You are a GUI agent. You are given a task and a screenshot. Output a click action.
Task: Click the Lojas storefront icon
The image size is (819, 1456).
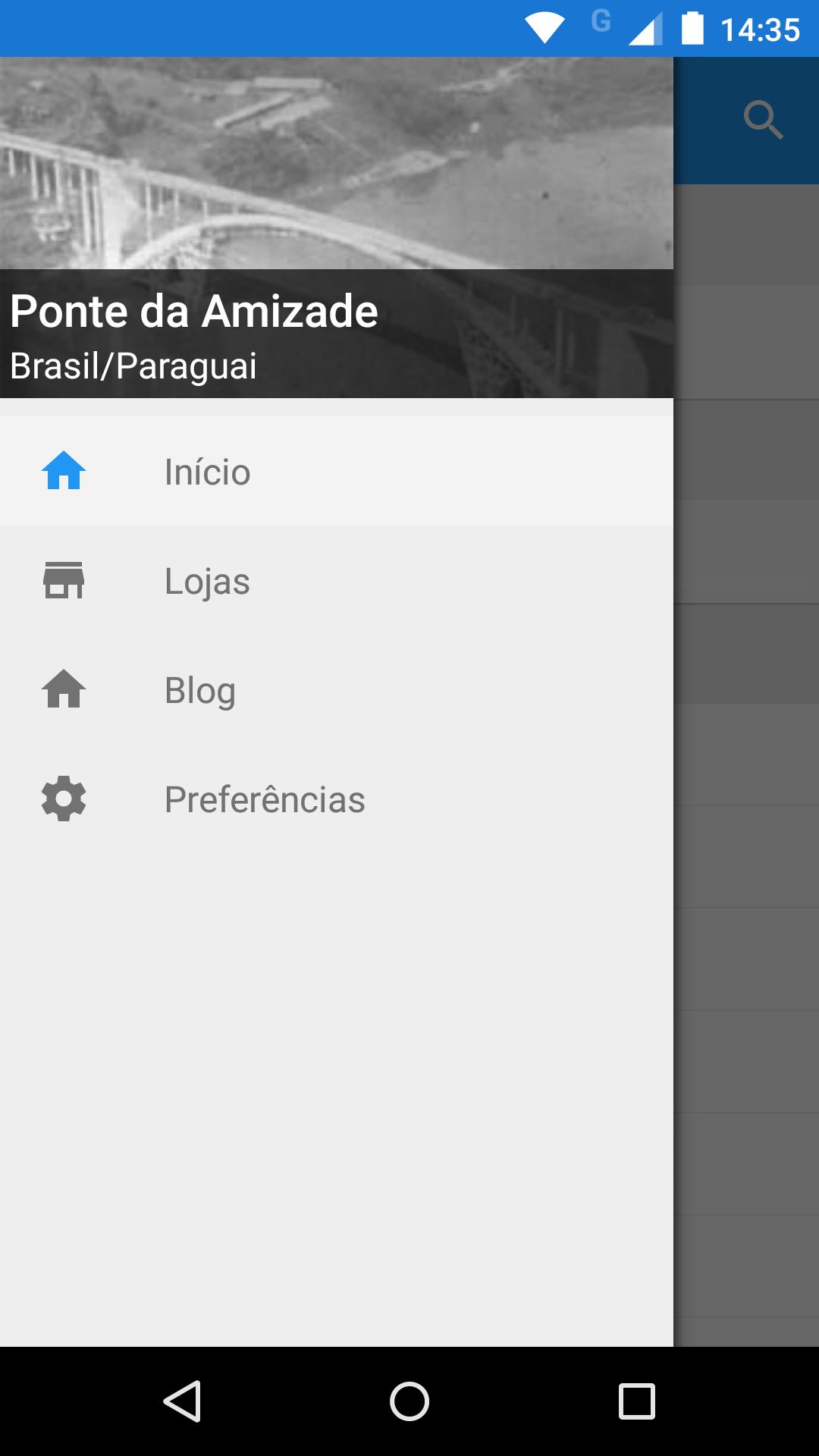(64, 581)
